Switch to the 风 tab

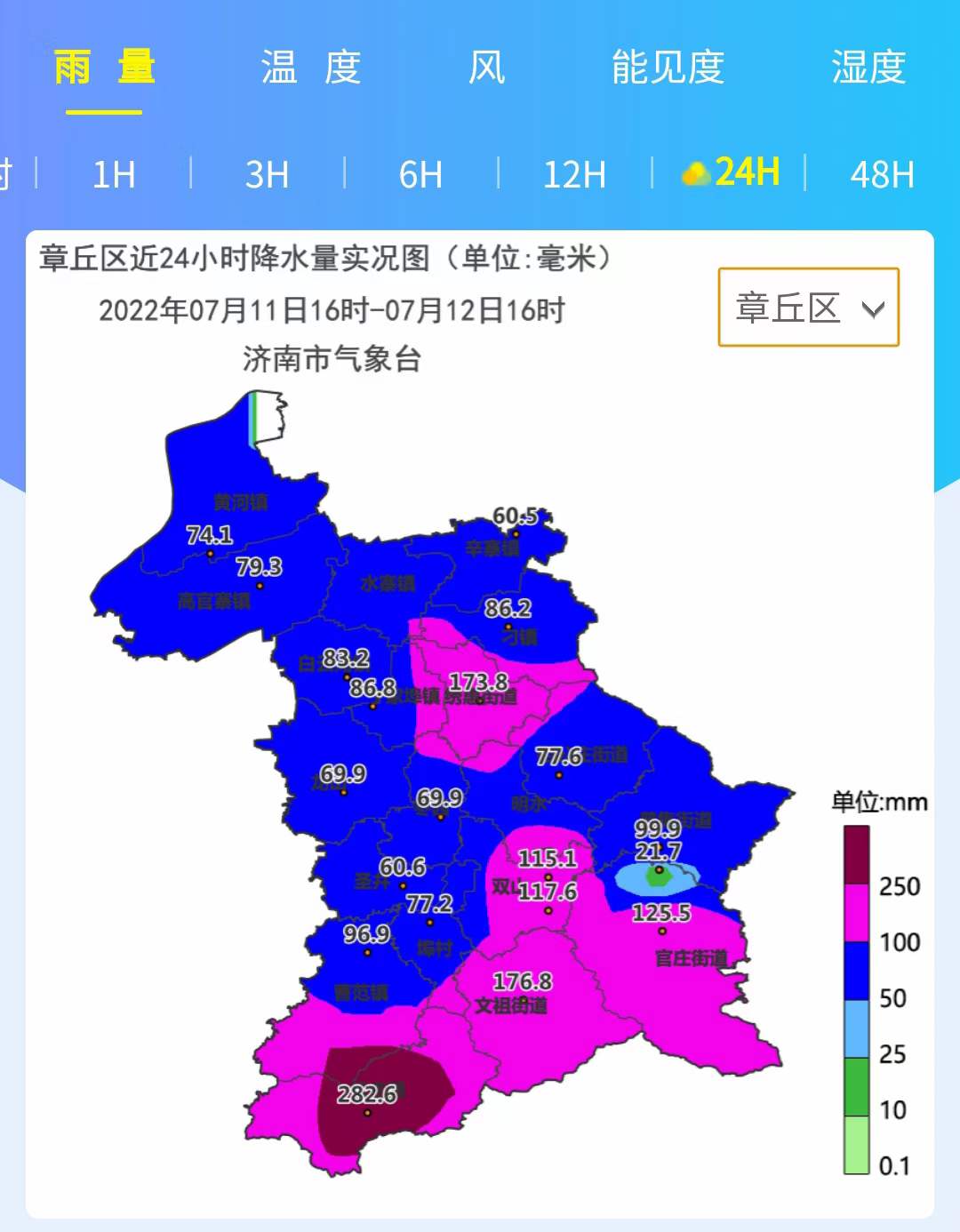point(486,68)
